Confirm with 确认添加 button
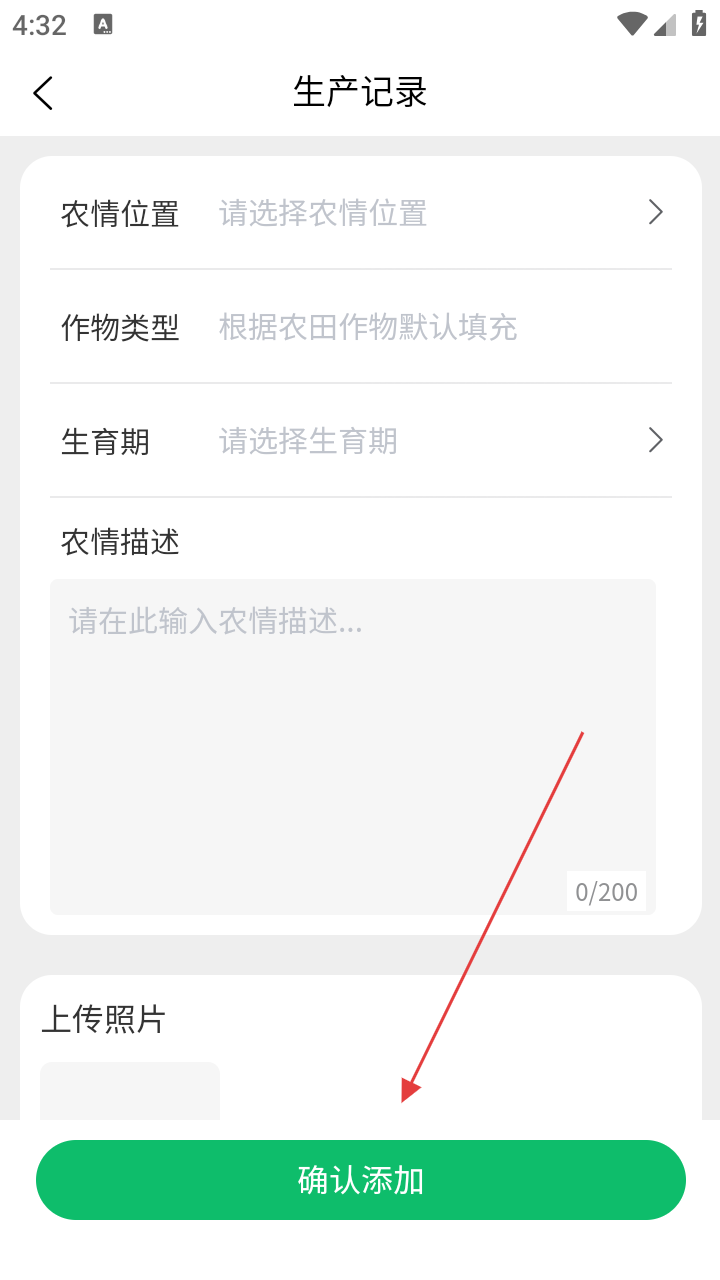The height and width of the screenshot is (1280, 720). click(360, 1180)
